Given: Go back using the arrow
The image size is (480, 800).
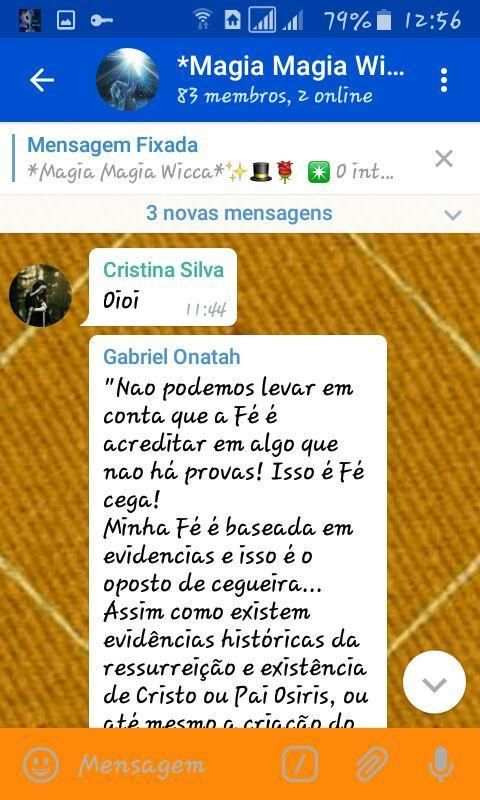Looking at the screenshot, I should tap(41, 80).
